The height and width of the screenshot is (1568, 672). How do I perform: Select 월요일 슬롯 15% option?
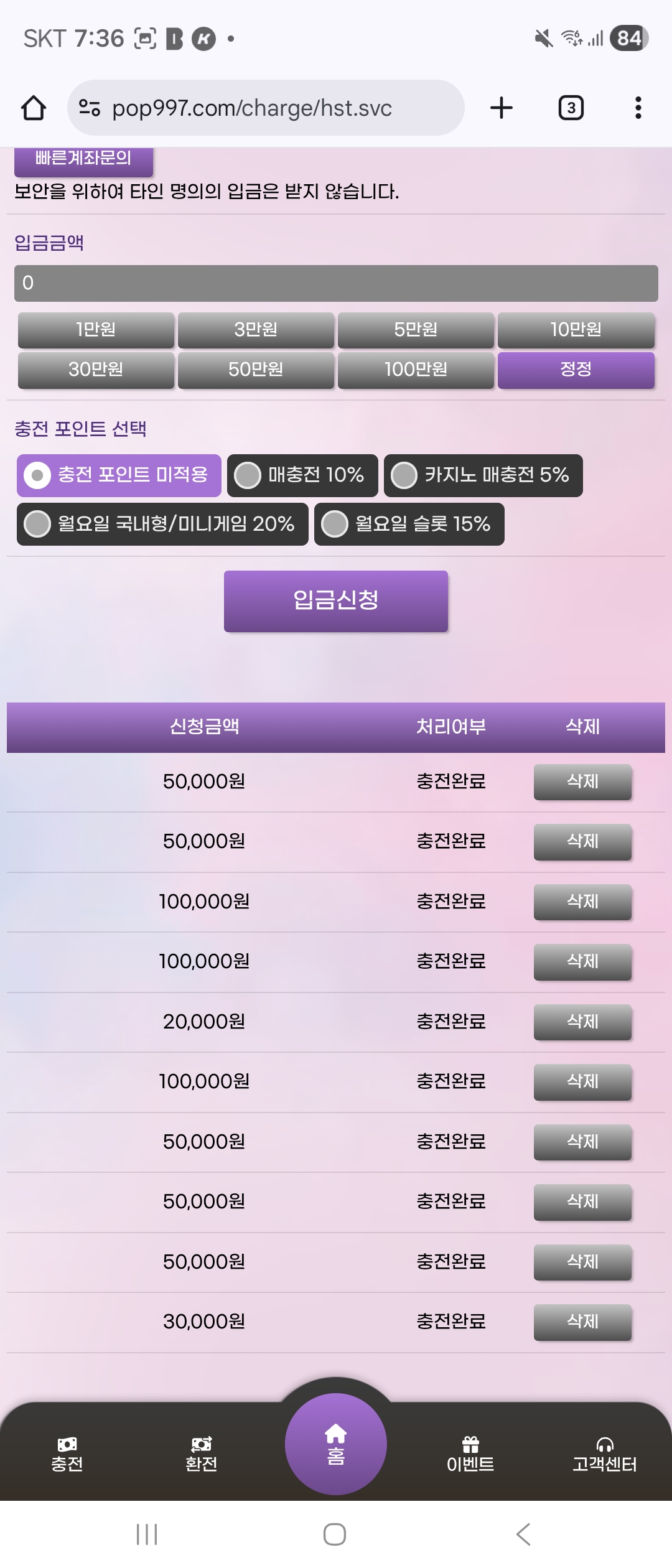409,524
